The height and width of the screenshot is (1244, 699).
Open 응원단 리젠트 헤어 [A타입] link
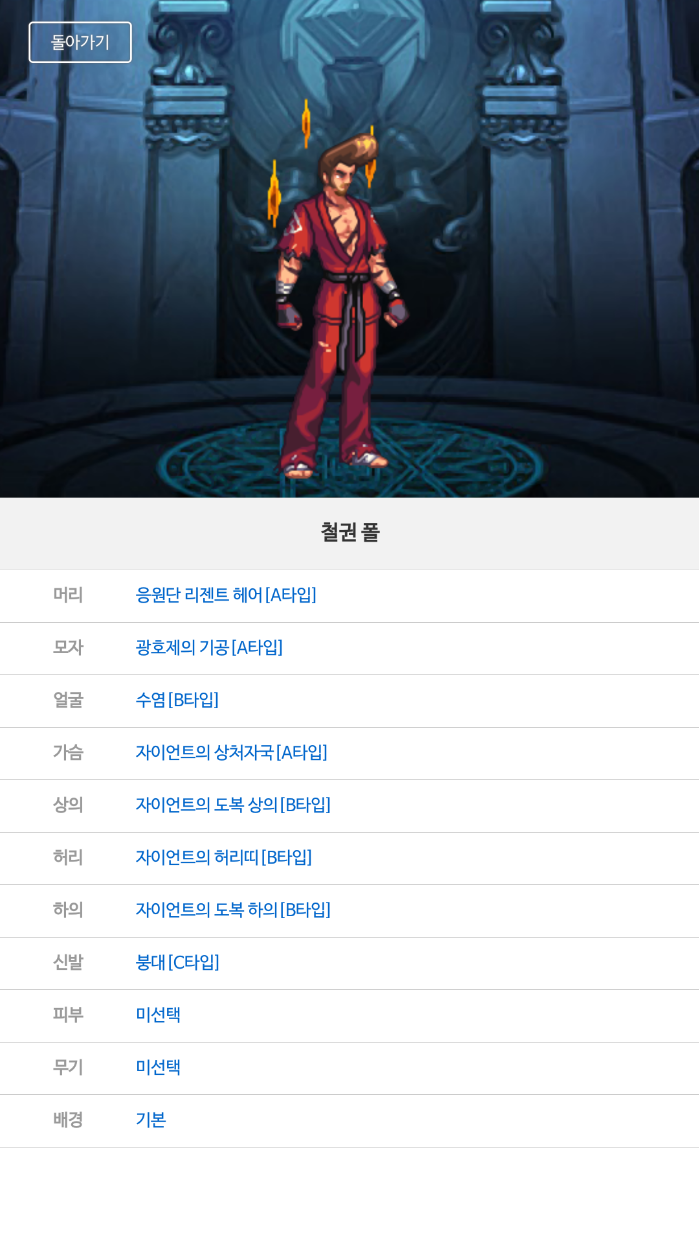click(x=226, y=595)
